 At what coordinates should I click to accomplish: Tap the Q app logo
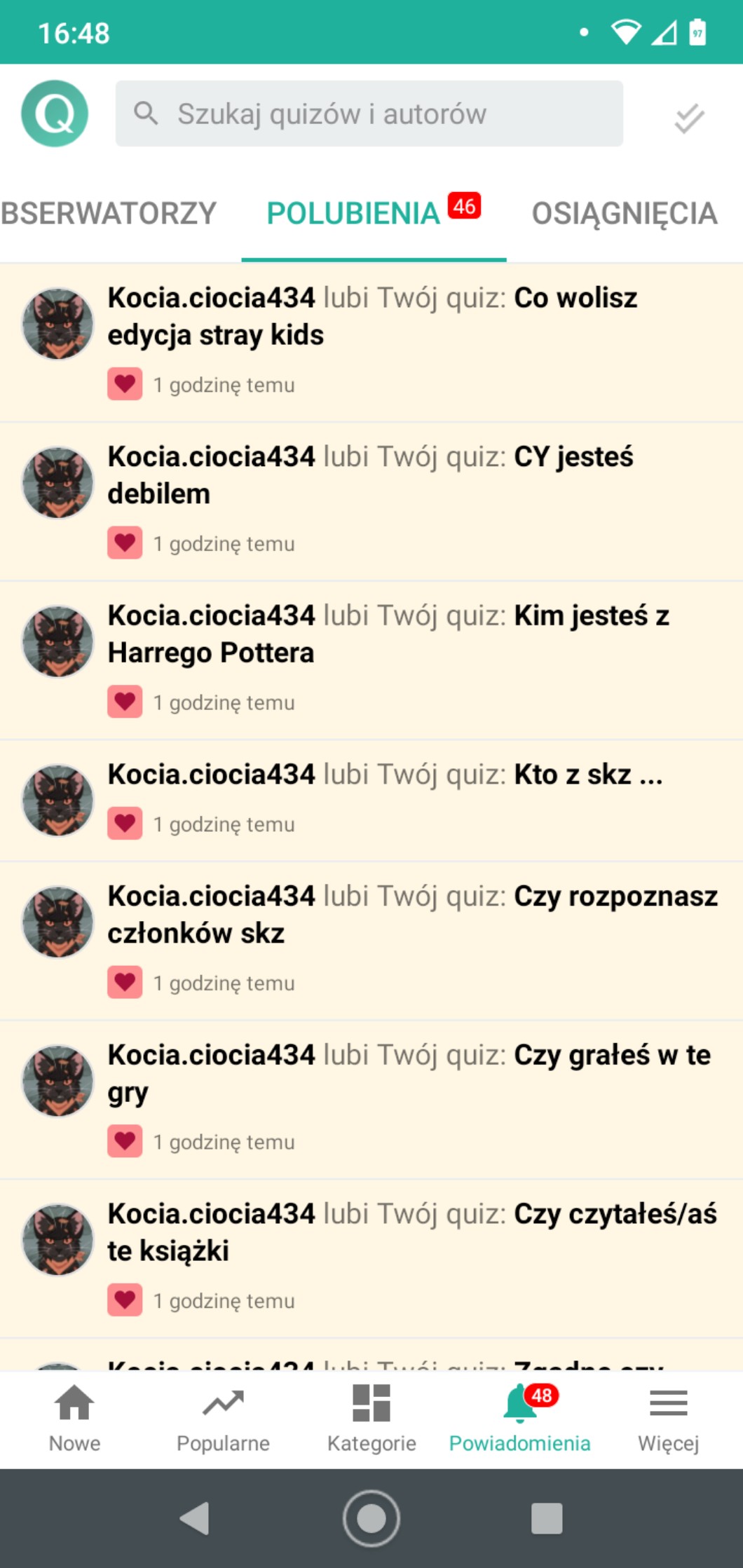point(55,114)
